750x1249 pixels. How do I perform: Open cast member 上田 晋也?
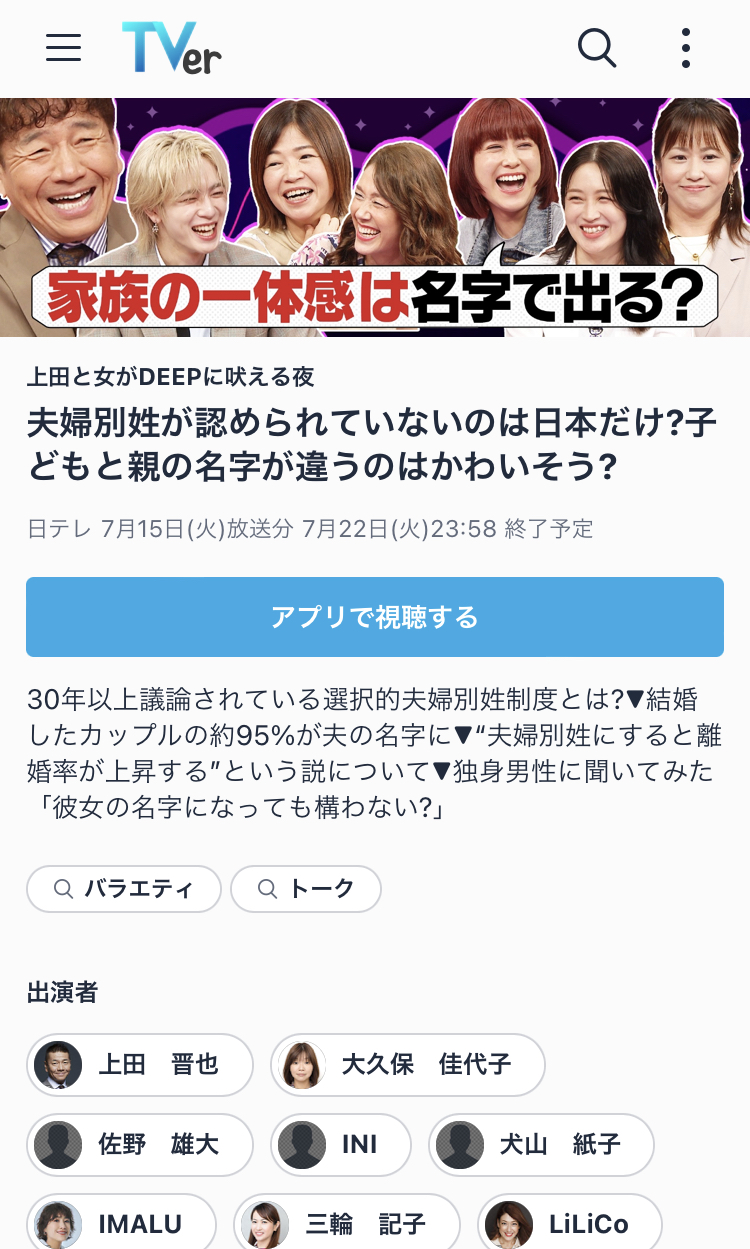(140, 1065)
